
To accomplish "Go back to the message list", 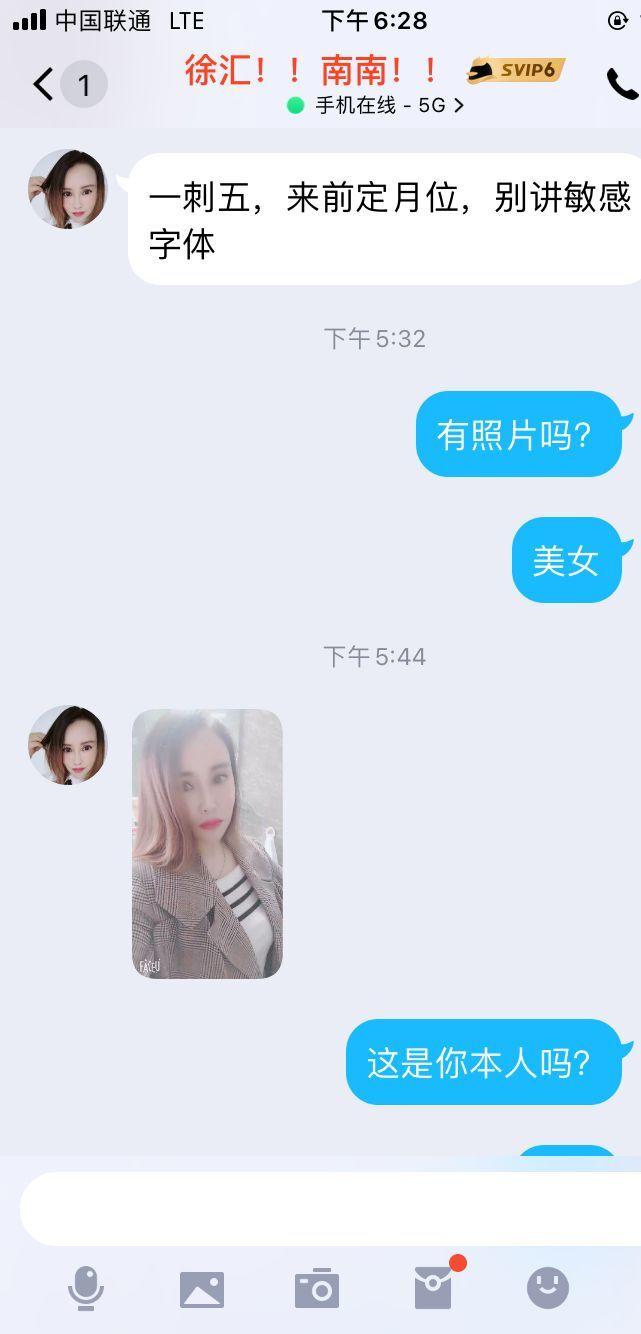I will pos(44,85).
